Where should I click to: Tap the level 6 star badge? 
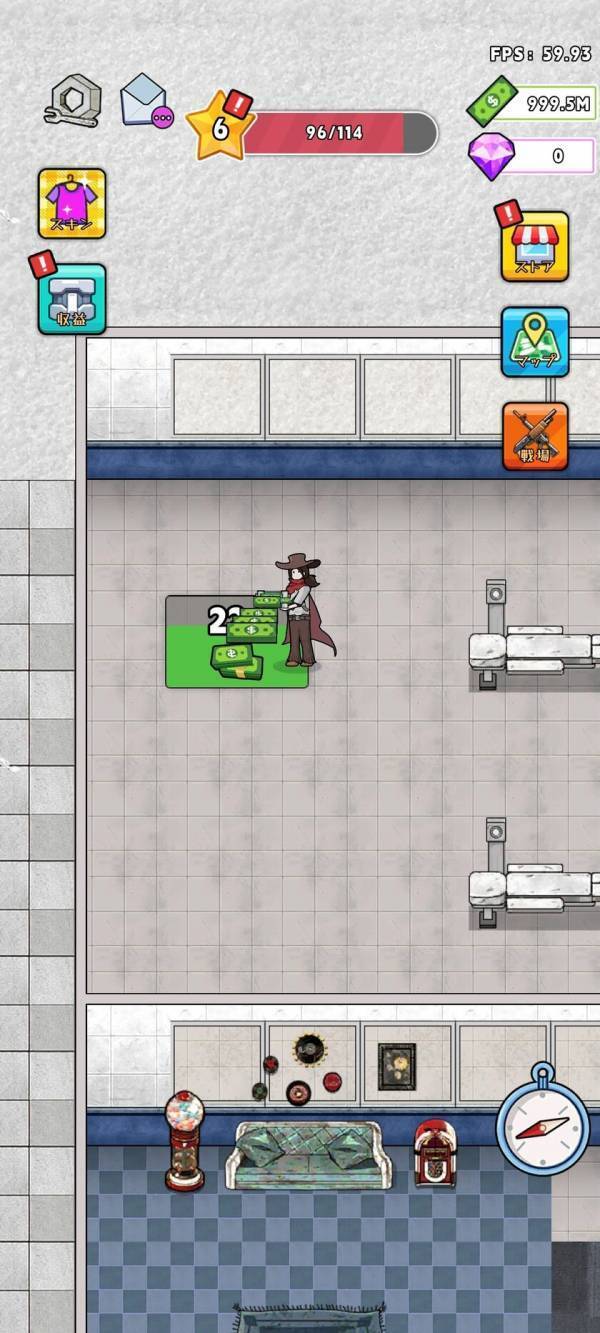[220, 128]
